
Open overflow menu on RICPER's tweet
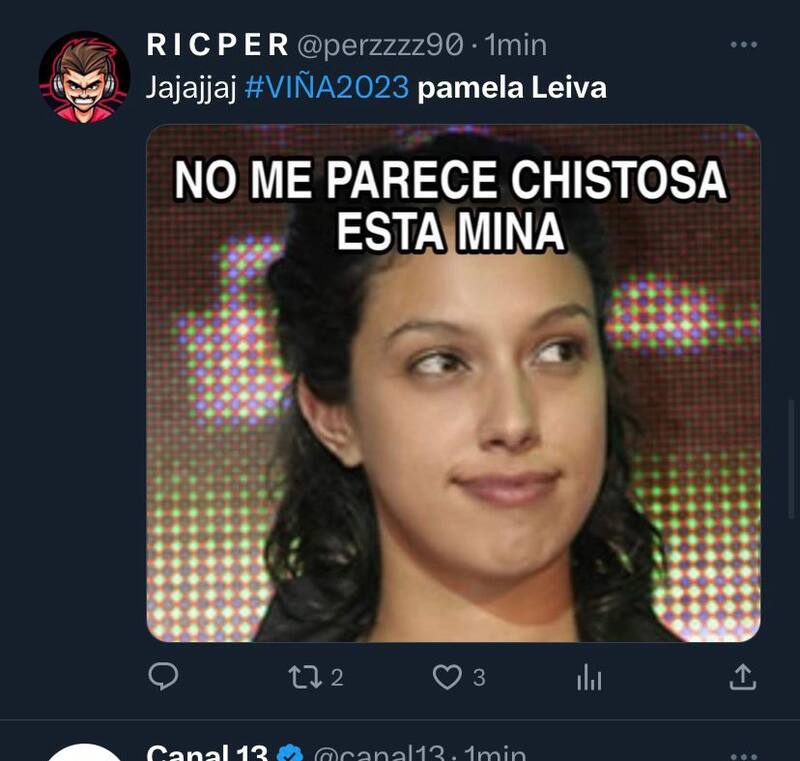point(744,45)
